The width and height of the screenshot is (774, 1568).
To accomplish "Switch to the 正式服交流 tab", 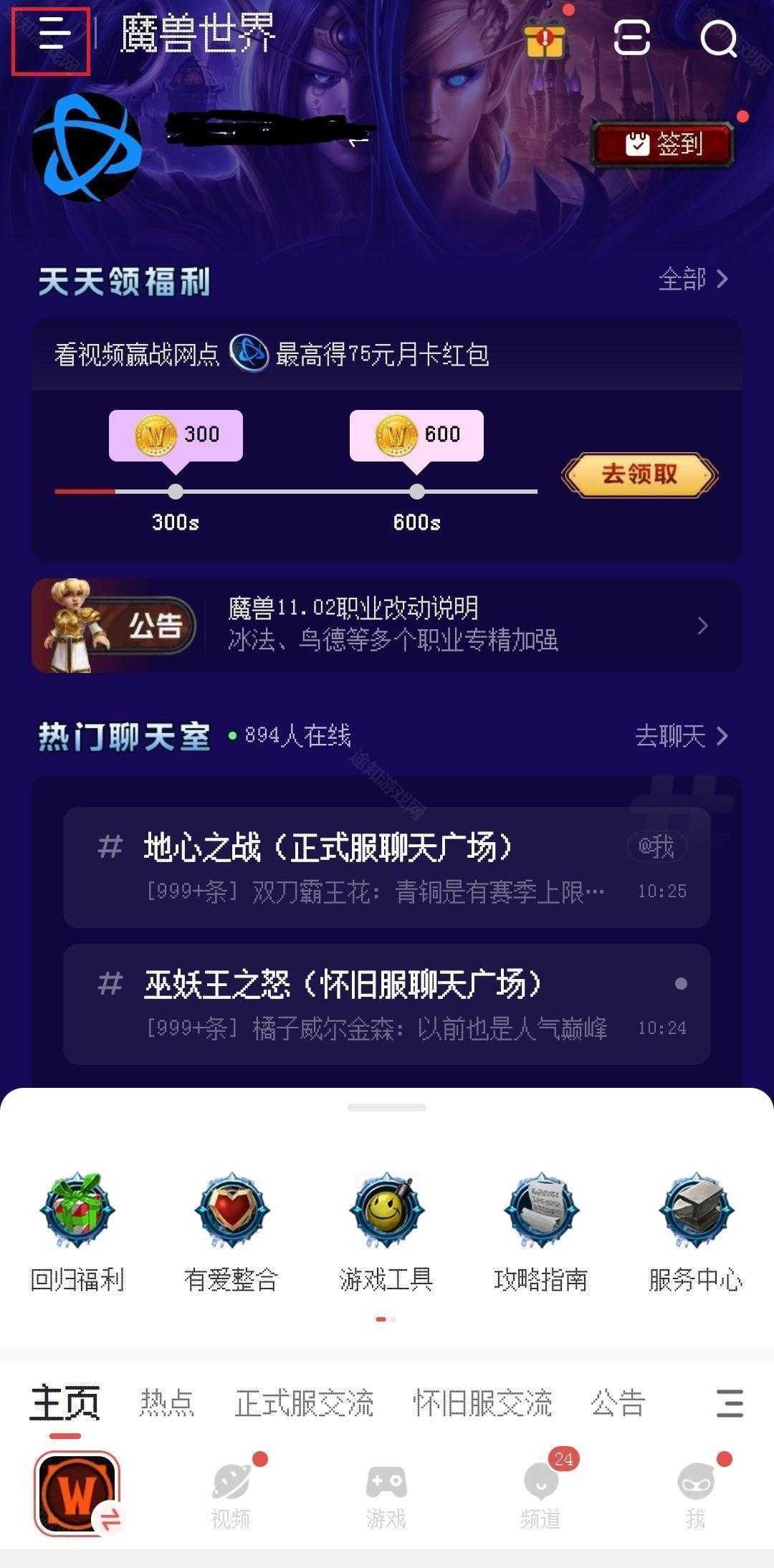I will [x=304, y=1402].
